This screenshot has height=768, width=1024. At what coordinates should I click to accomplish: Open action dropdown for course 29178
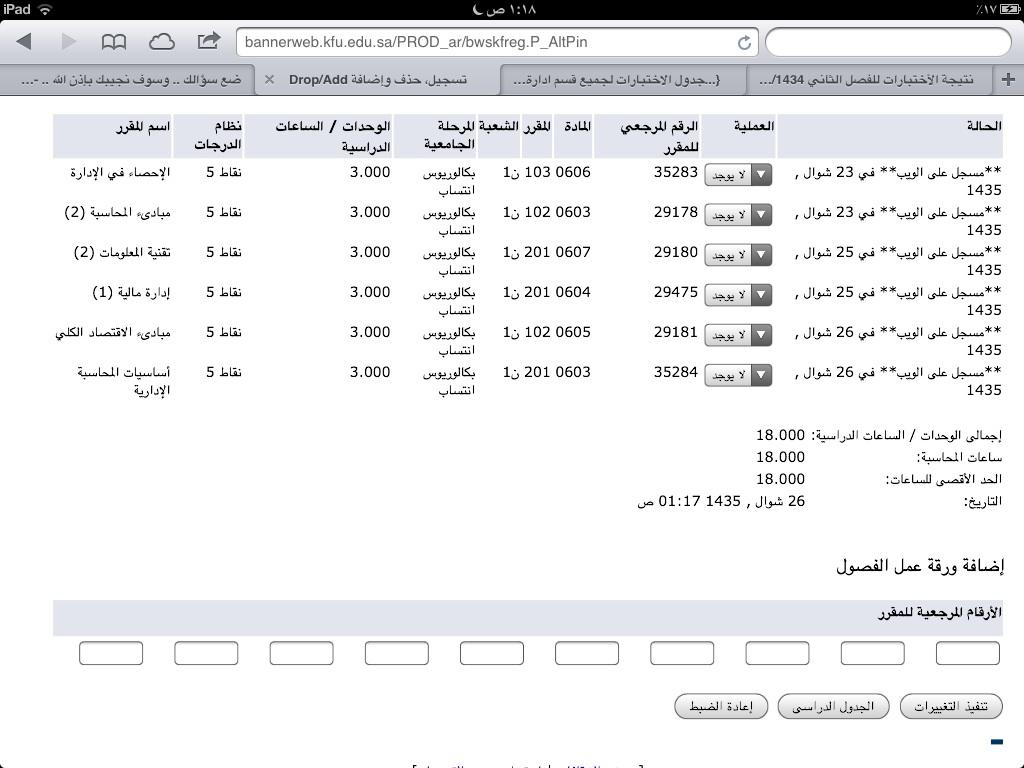[738, 215]
